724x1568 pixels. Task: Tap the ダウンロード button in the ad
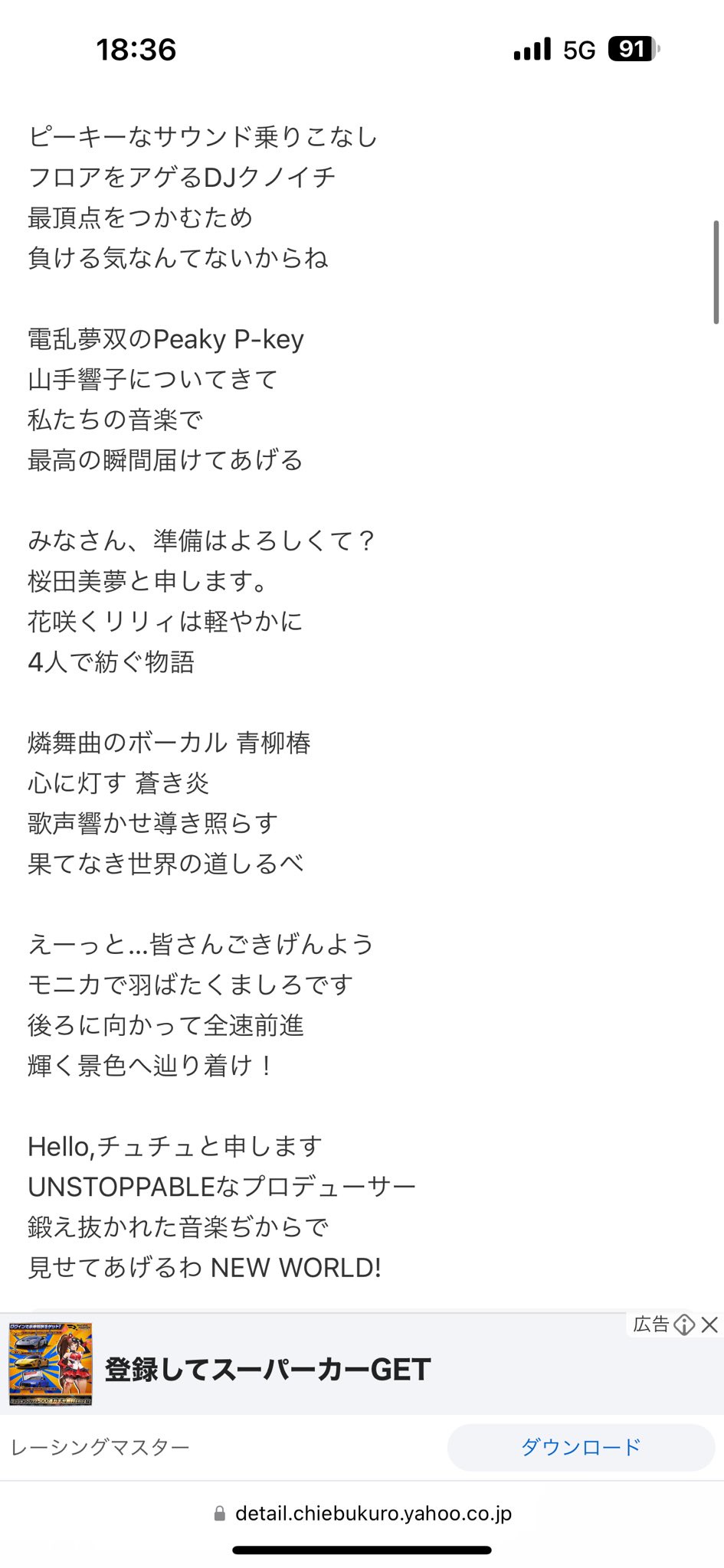coord(581,1447)
